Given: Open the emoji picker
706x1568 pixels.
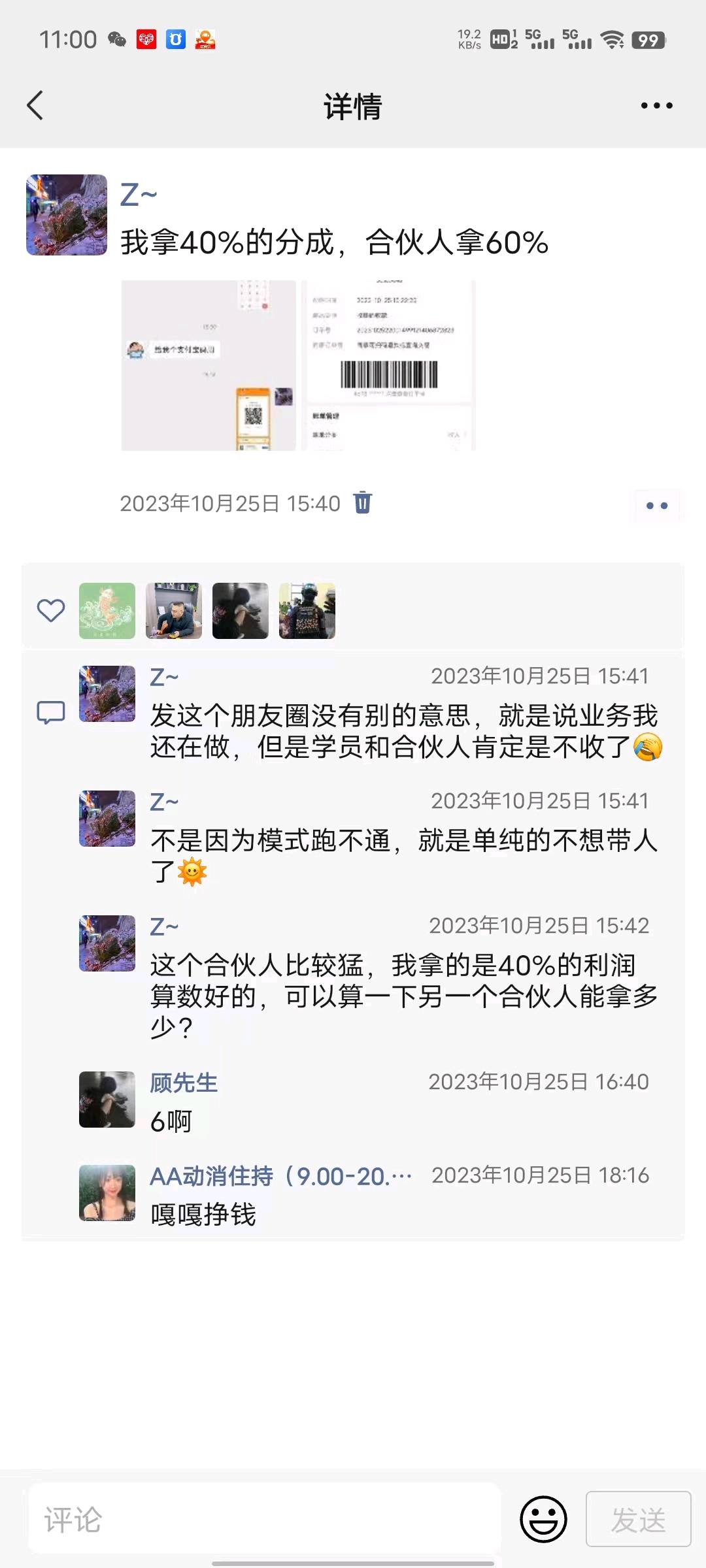Looking at the screenshot, I should (543, 1520).
